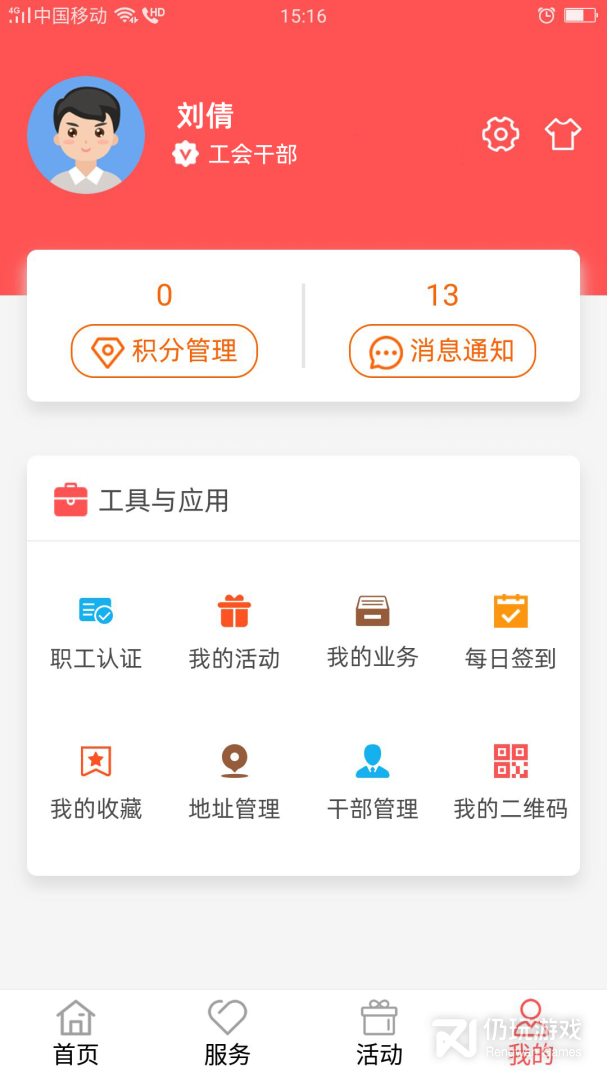The image size is (607, 1080).
Task: Open 我的收藏 my favorites
Action: [96, 780]
